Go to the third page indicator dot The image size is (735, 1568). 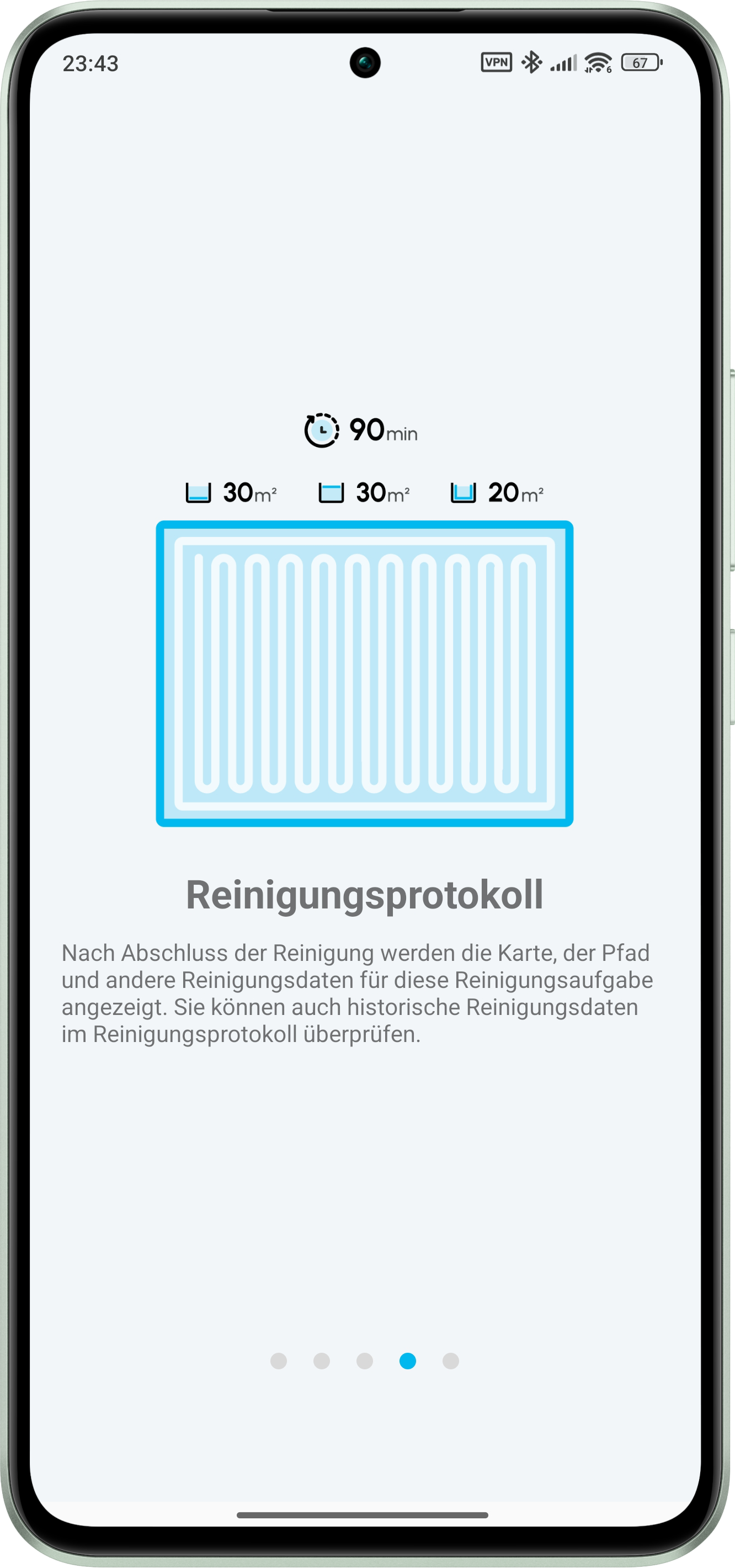coord(364,1361)
